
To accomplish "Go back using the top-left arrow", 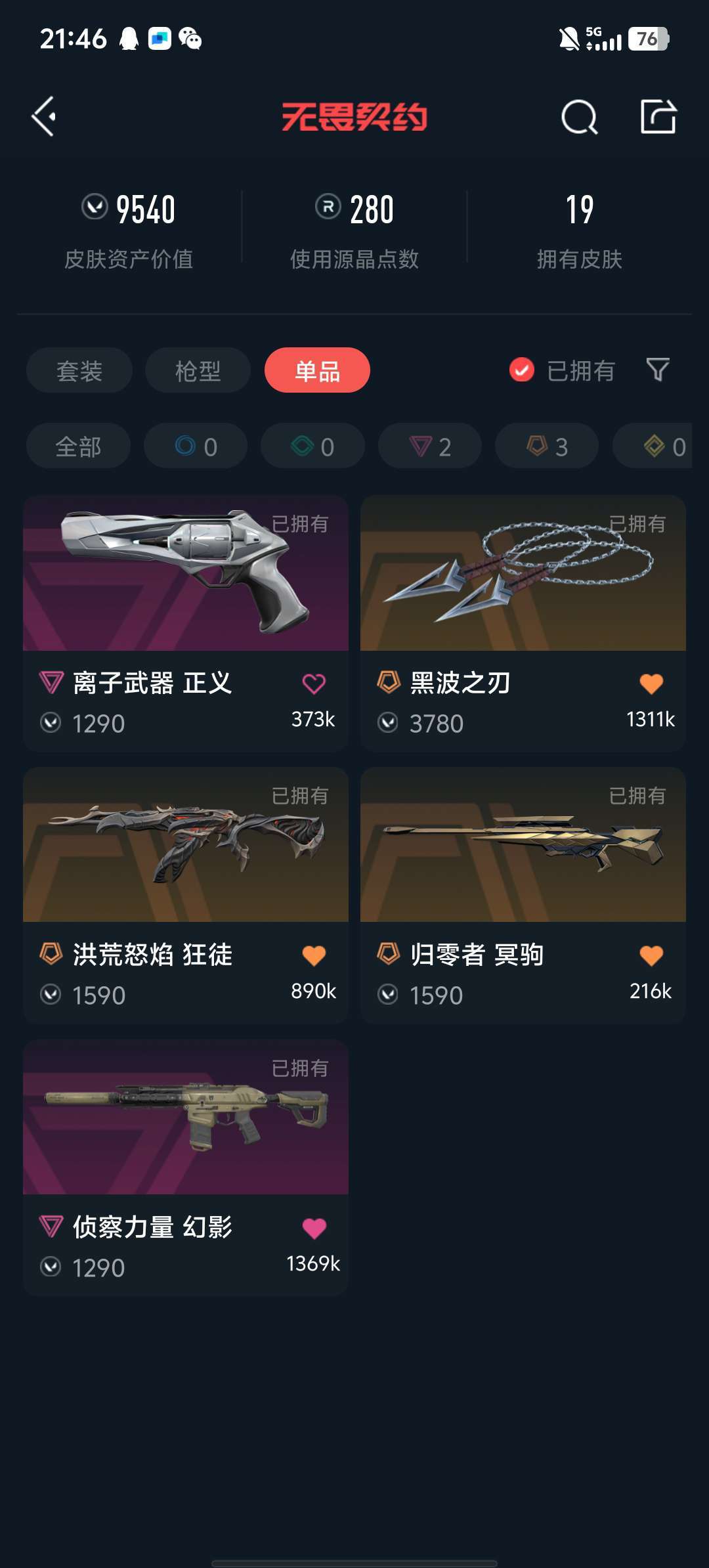I will pyautogui.click(x=44, y=117).
